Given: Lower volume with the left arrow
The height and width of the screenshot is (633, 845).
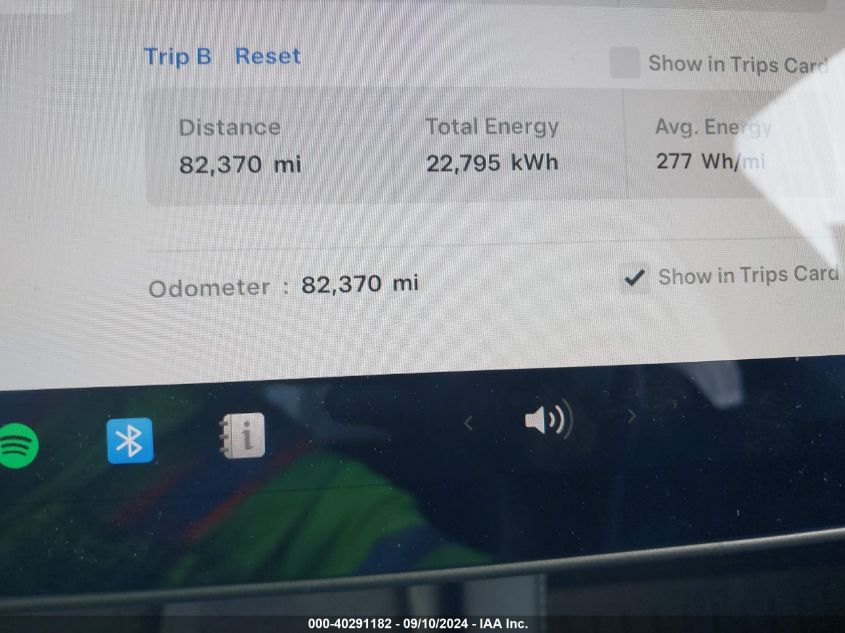Looking at the screenshot, I should 468,423.
